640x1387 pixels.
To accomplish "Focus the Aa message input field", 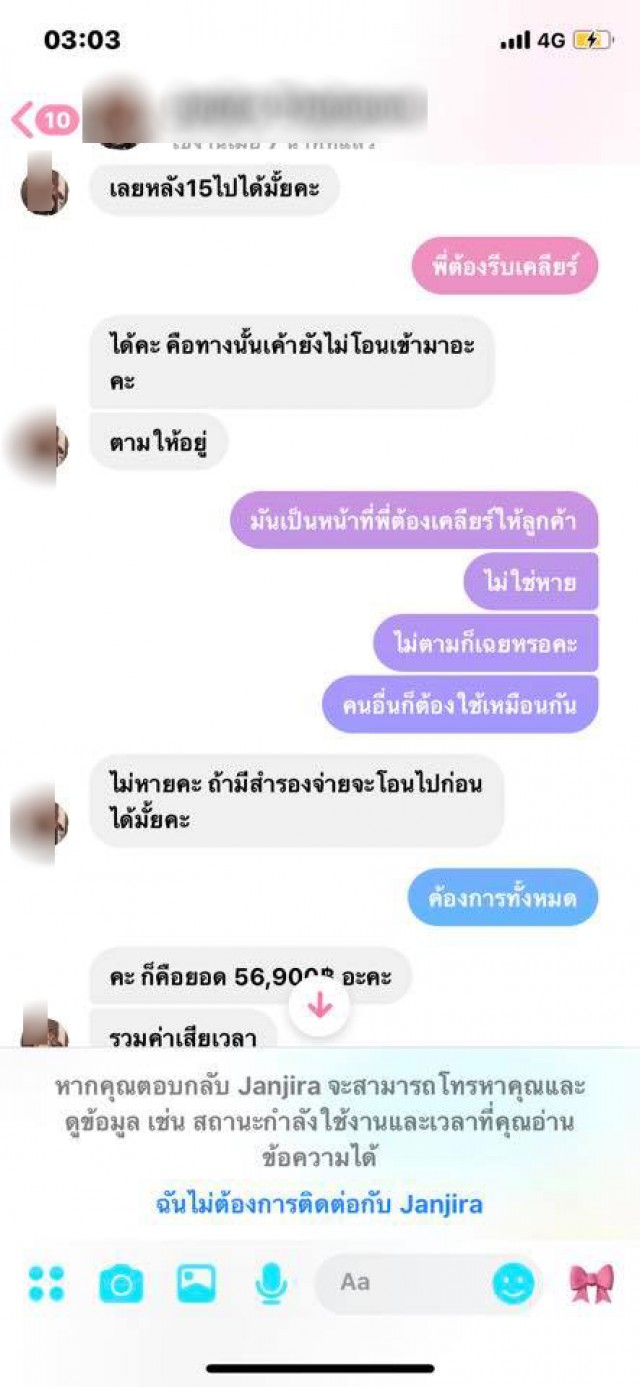I will coord(400,1283).
